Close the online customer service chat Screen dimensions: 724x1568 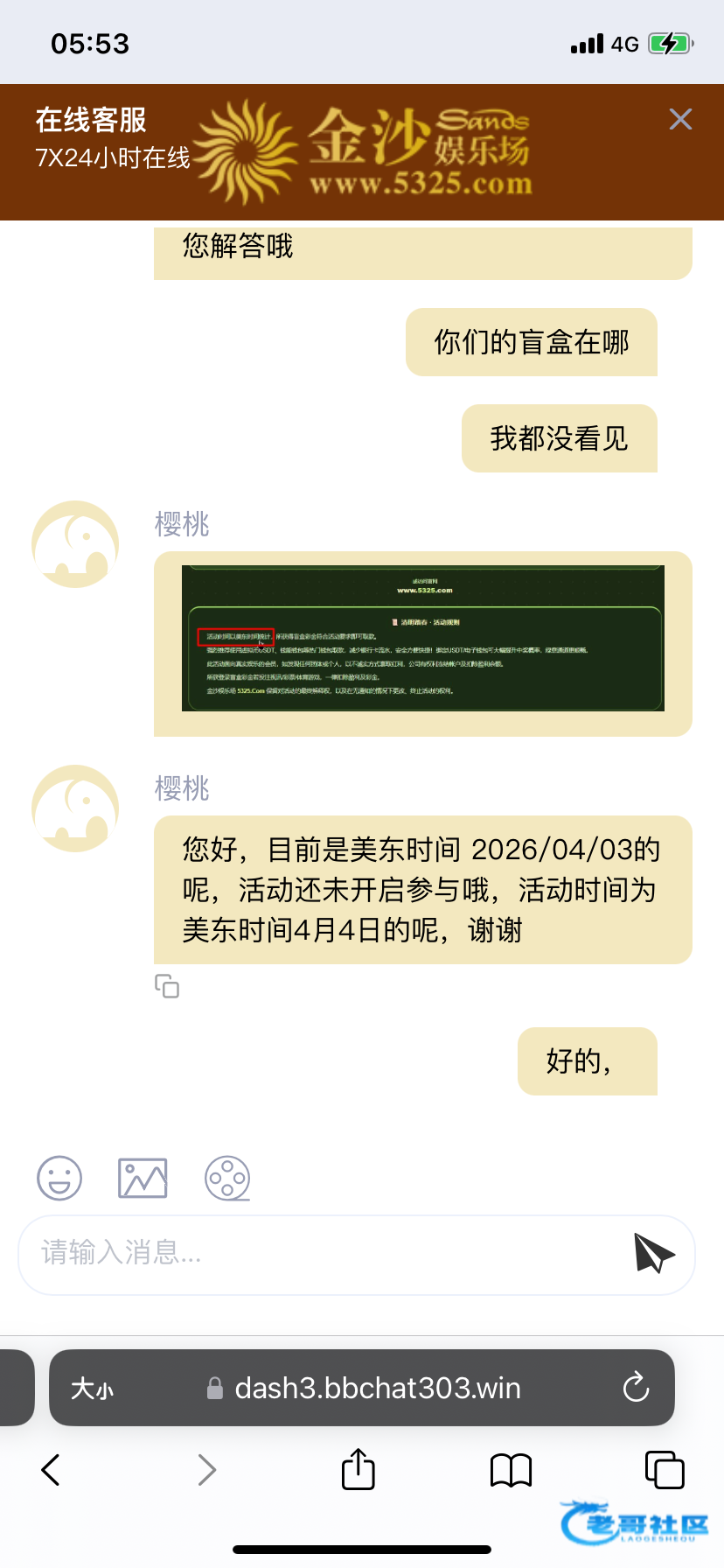(x=680, y=119)
